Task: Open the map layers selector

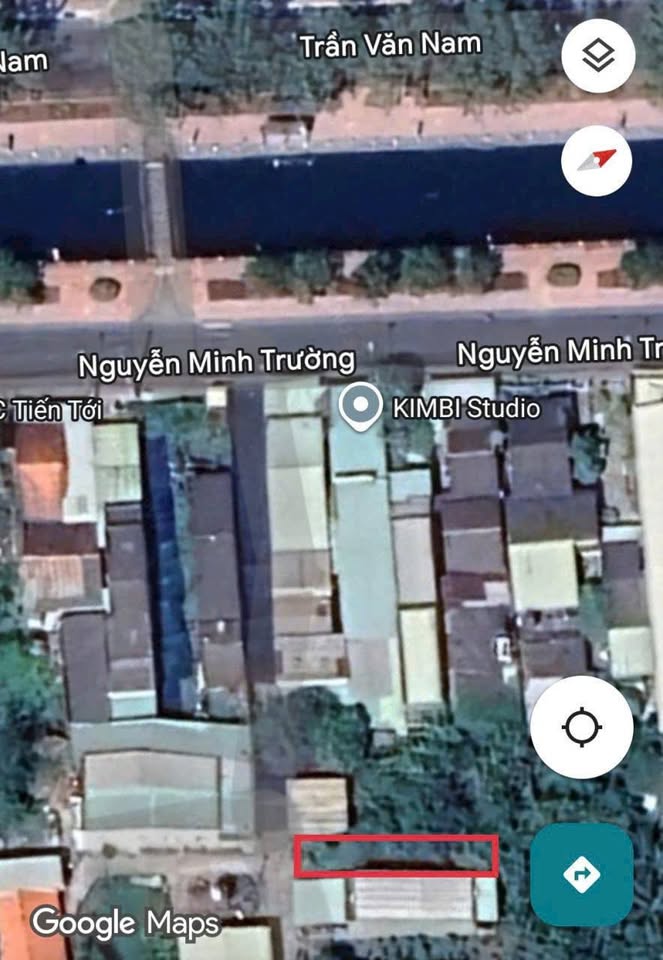Action: [x=598, y=57]
